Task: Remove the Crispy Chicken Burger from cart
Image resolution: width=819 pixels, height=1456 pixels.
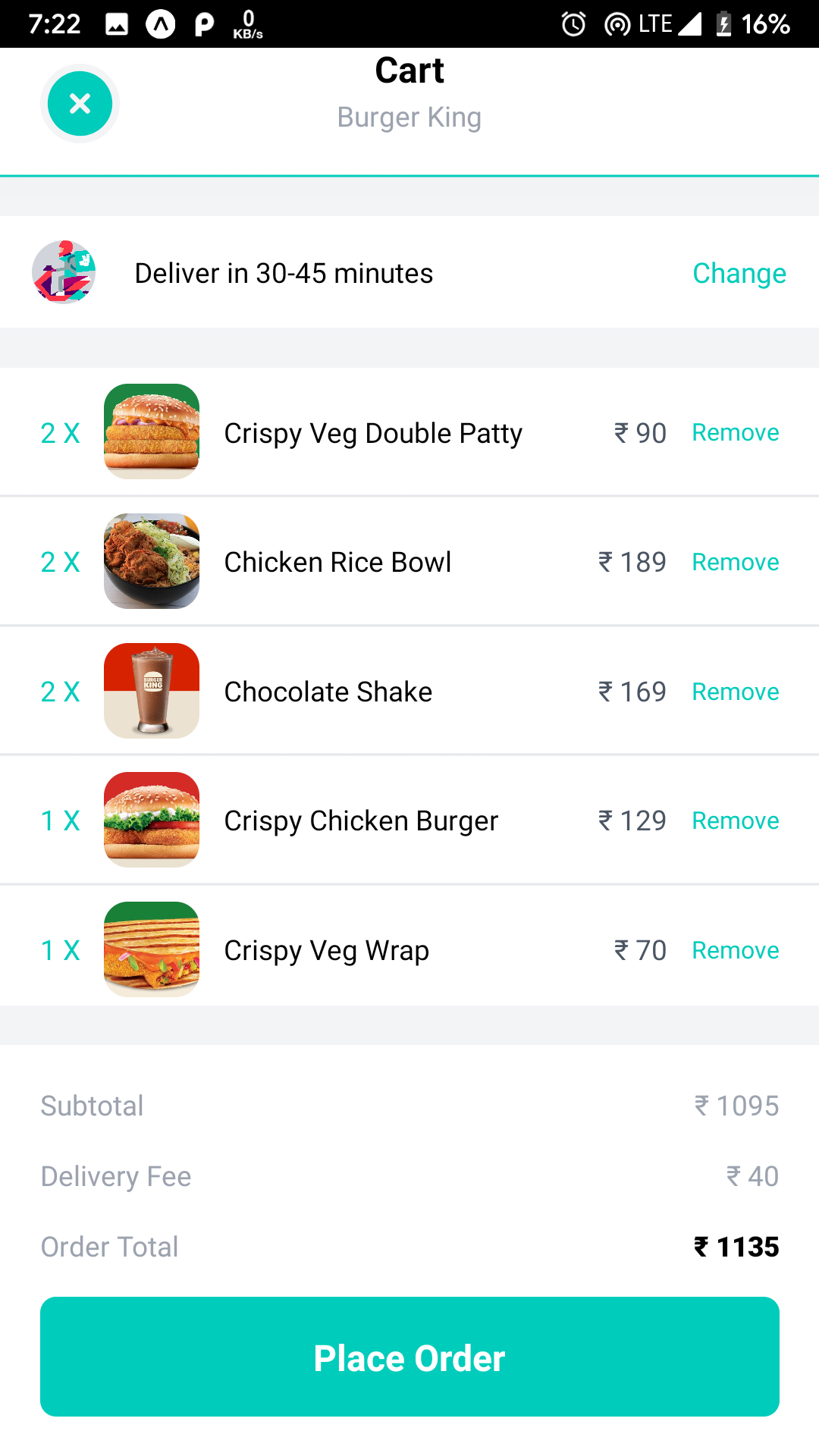Action: click(x=735, y=820)
